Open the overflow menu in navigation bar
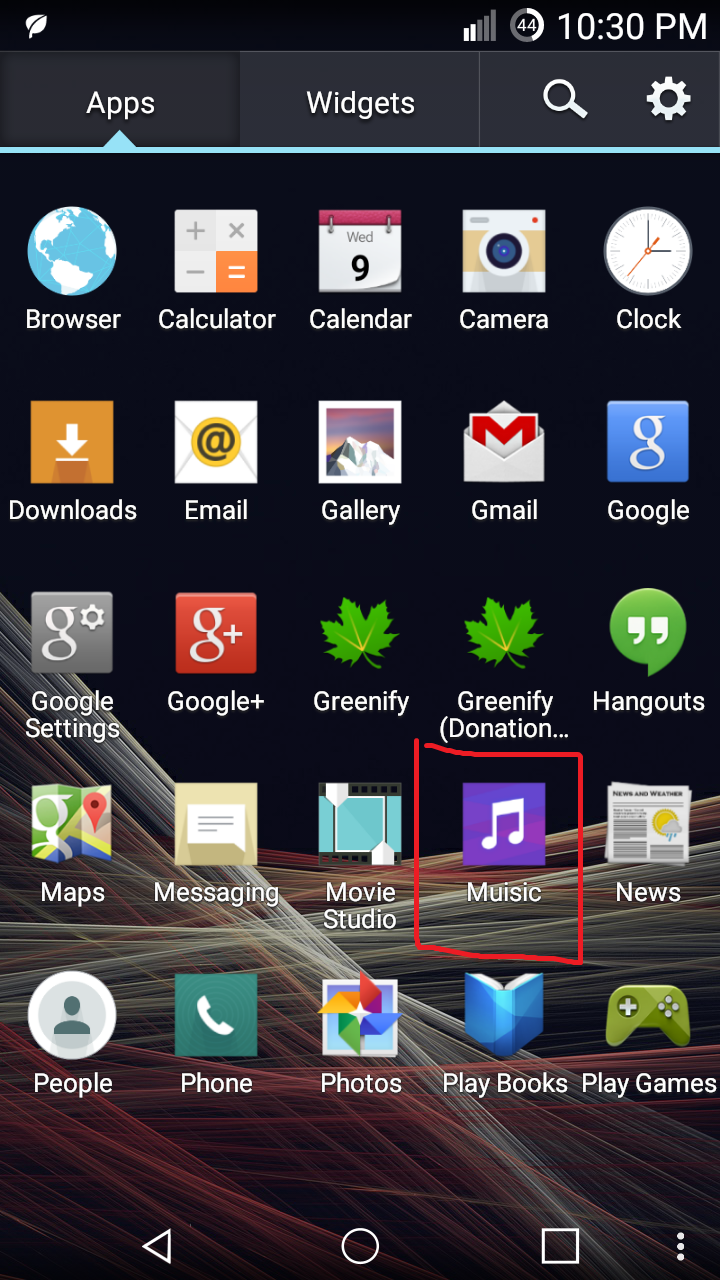This screenshot has width=720, height=1280. click(681, 1246)
